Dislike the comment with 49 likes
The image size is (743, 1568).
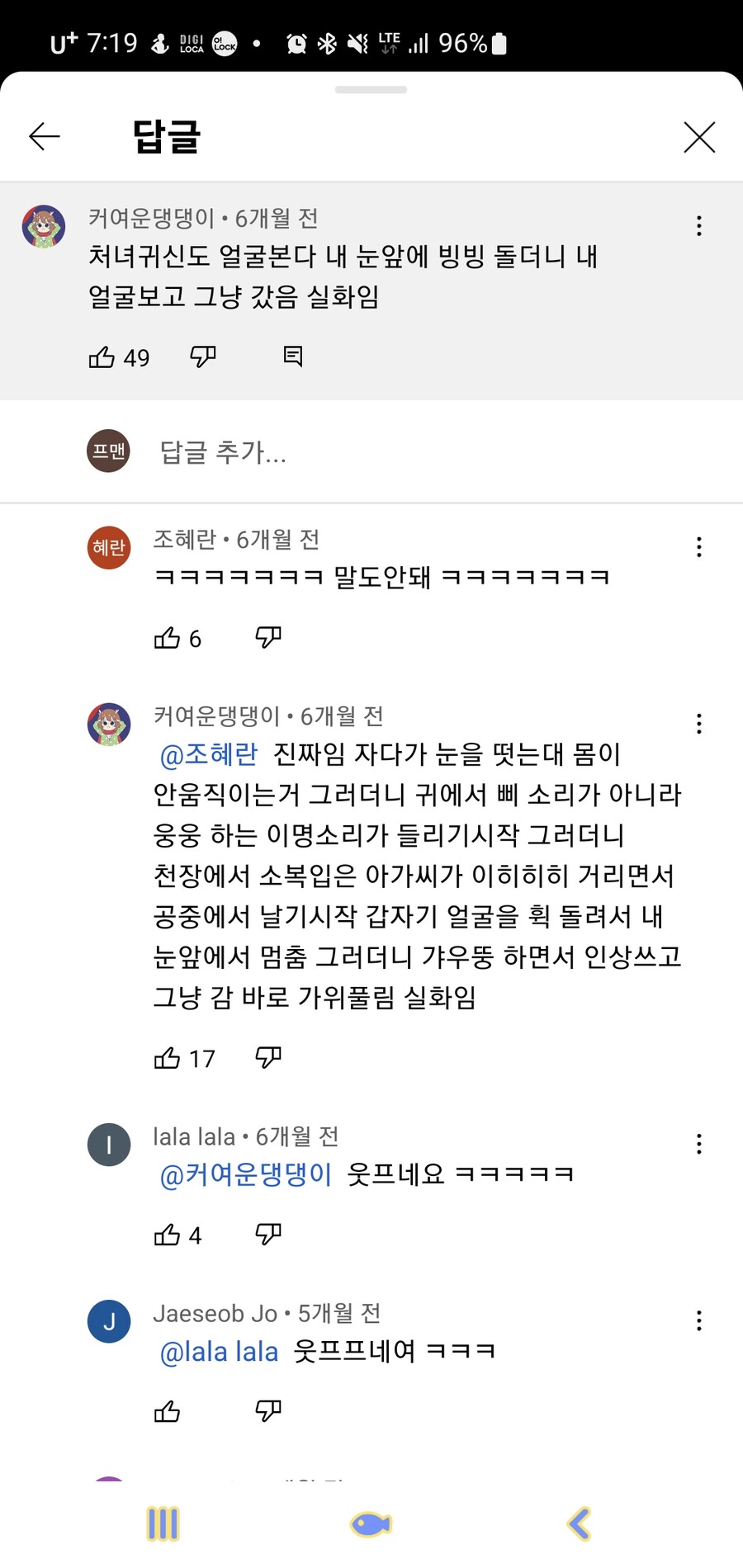203,357
